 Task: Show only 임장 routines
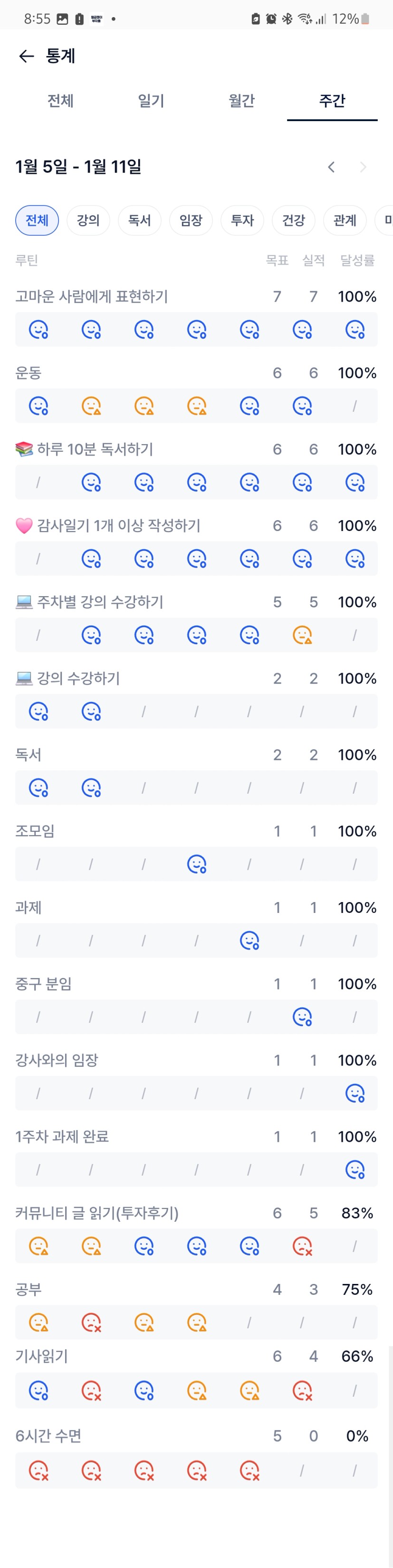click(191, 220)
